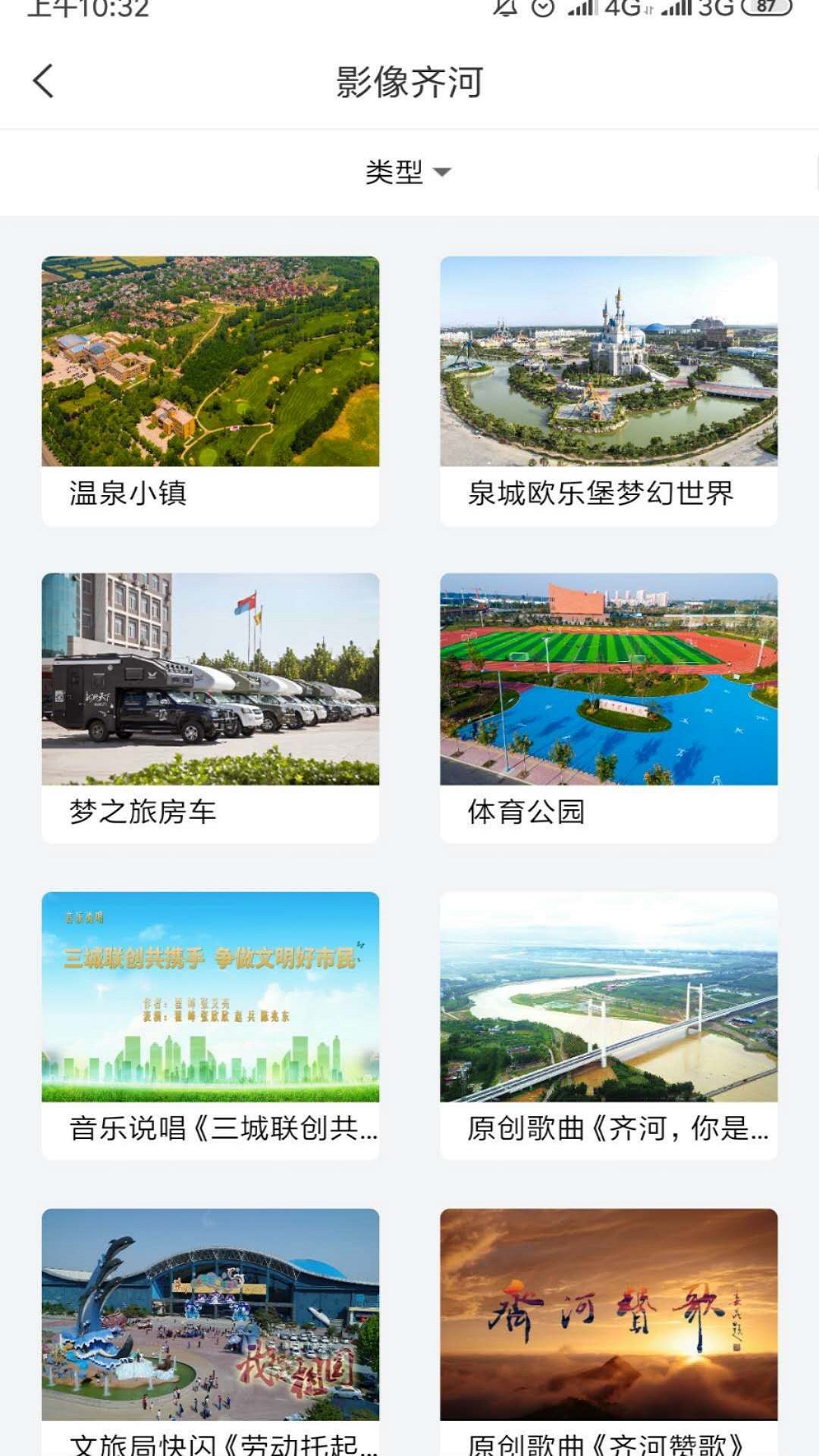View the 梦之旅房车 item
The height and width of the screenshot is (1456, 819).
[x=210, y=708]
